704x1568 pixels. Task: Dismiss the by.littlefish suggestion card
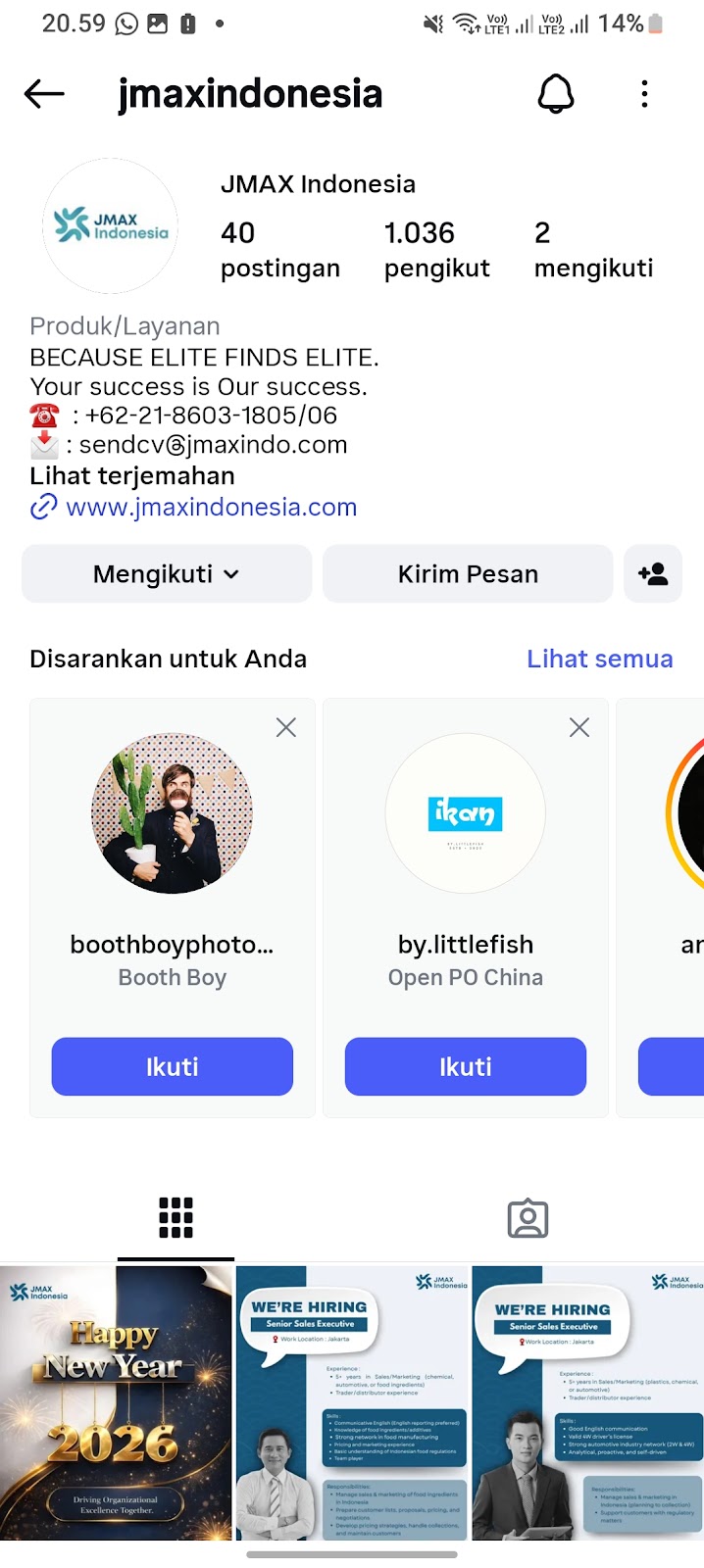point(579,727)
